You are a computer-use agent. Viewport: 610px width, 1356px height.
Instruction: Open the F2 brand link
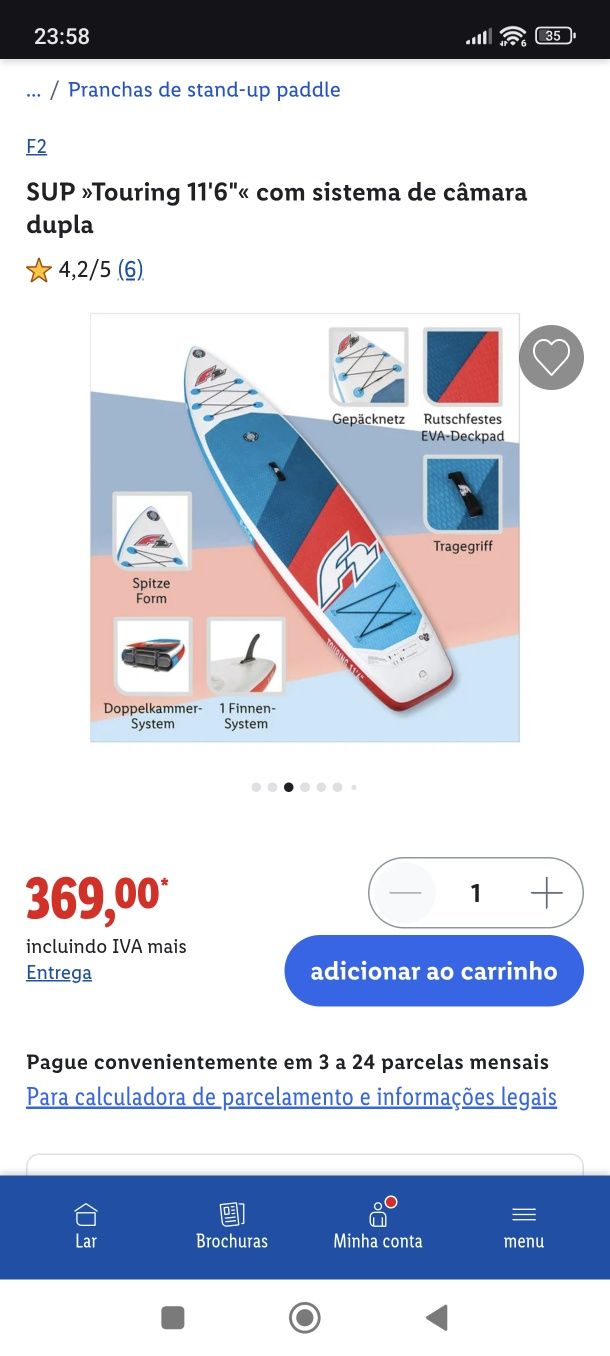tap(36, 146)
